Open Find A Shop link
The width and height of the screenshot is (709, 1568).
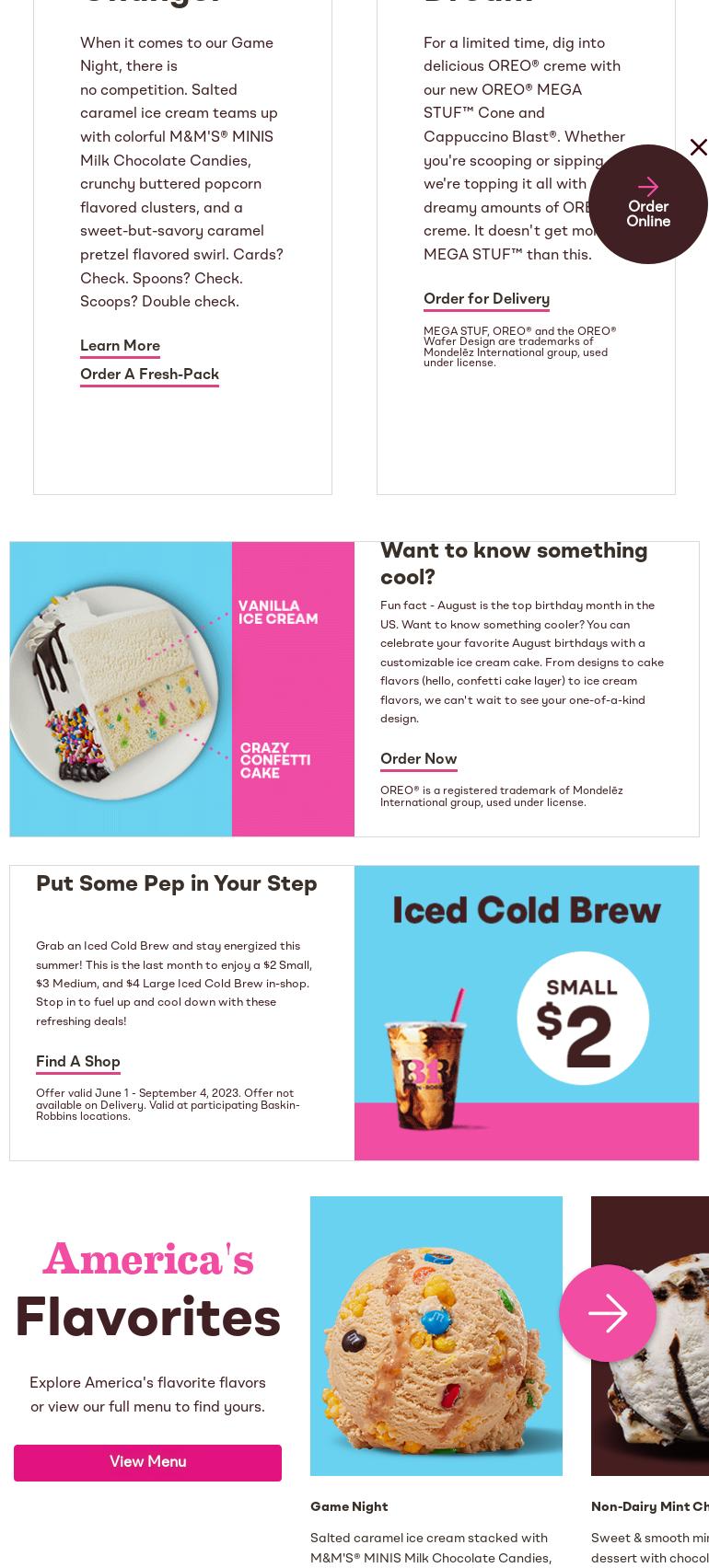pyautogui.click(x=77, y=1062)
